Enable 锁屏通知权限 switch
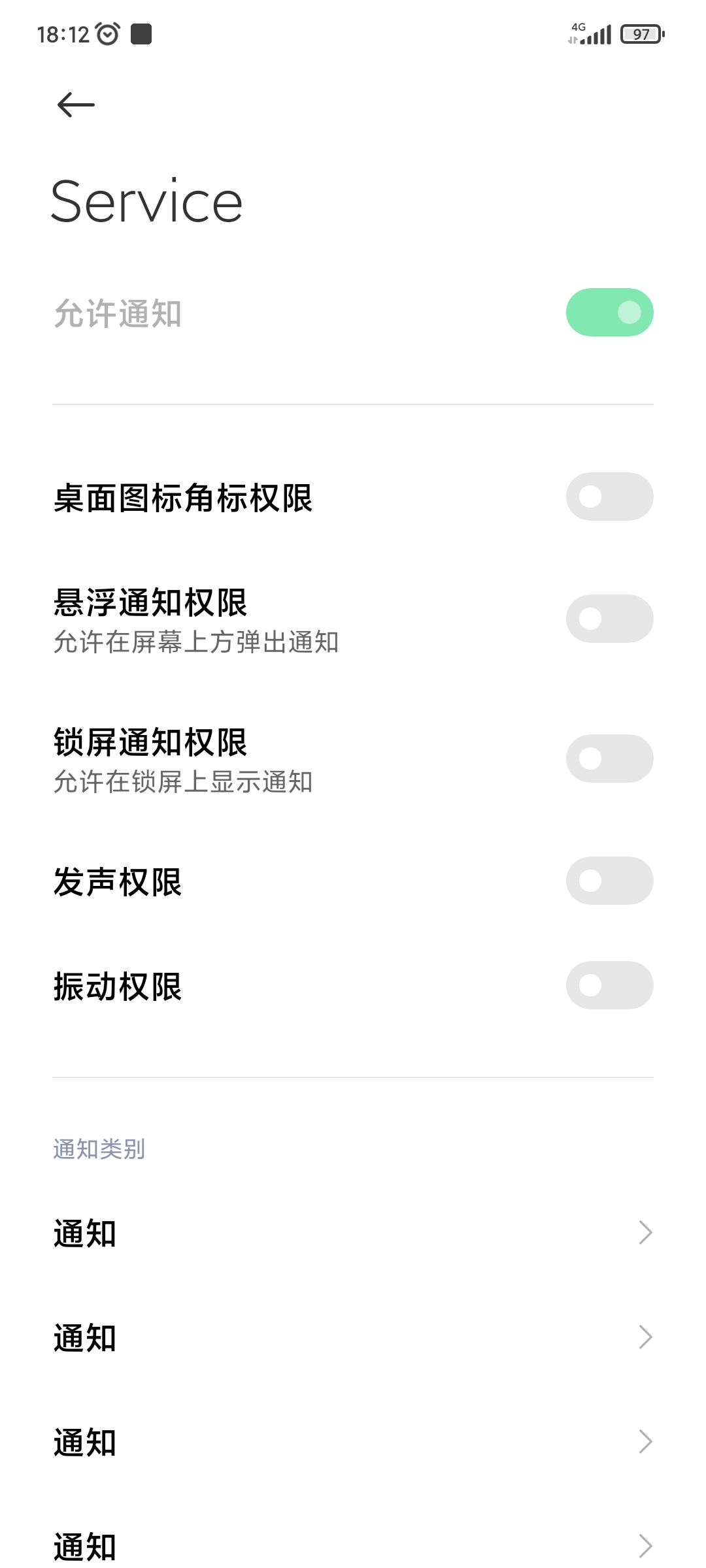This screenshot has width=706, height=1568. (x=609, y=759)
